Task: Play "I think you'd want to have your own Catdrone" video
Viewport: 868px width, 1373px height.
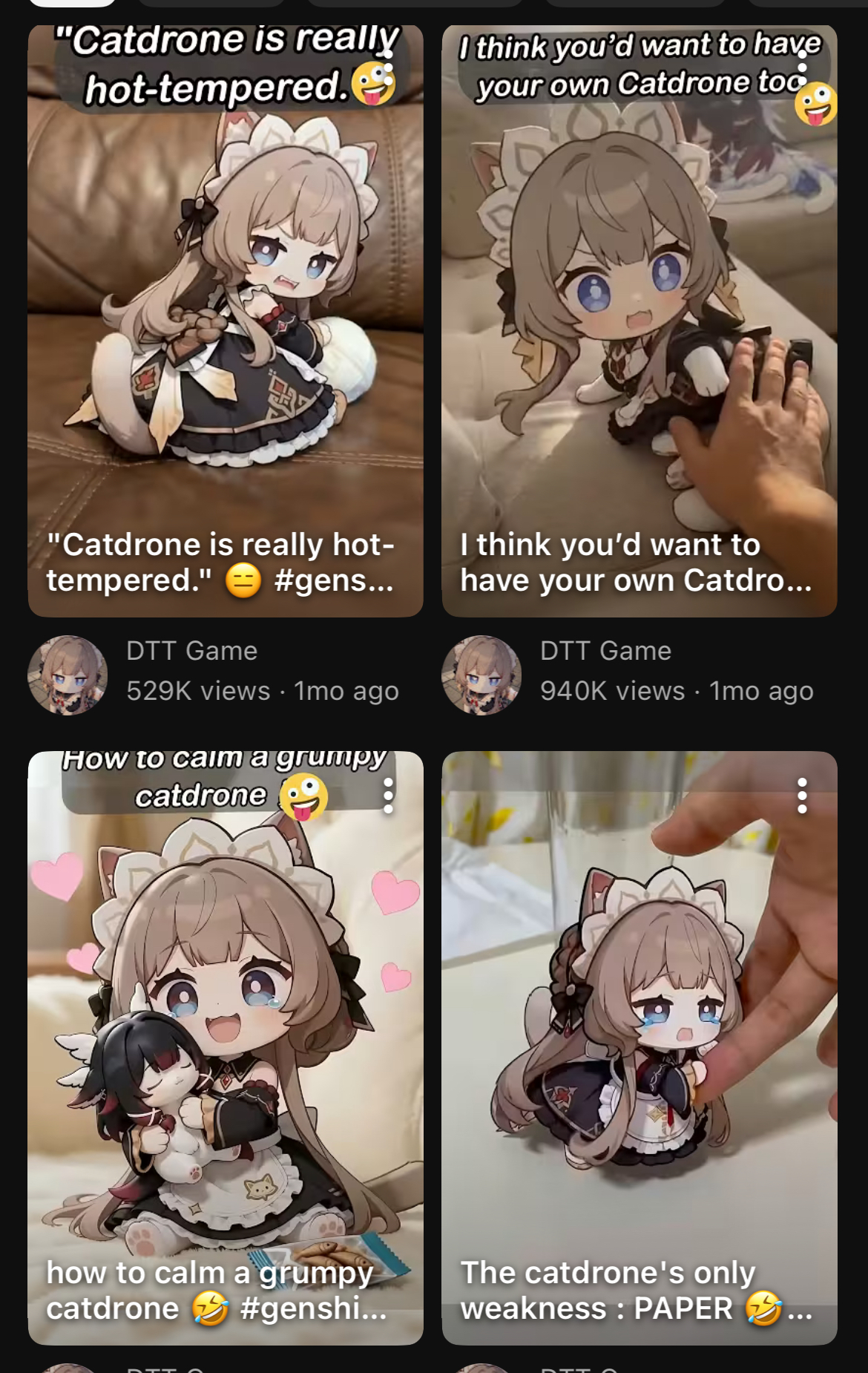Action: [640, 321]
